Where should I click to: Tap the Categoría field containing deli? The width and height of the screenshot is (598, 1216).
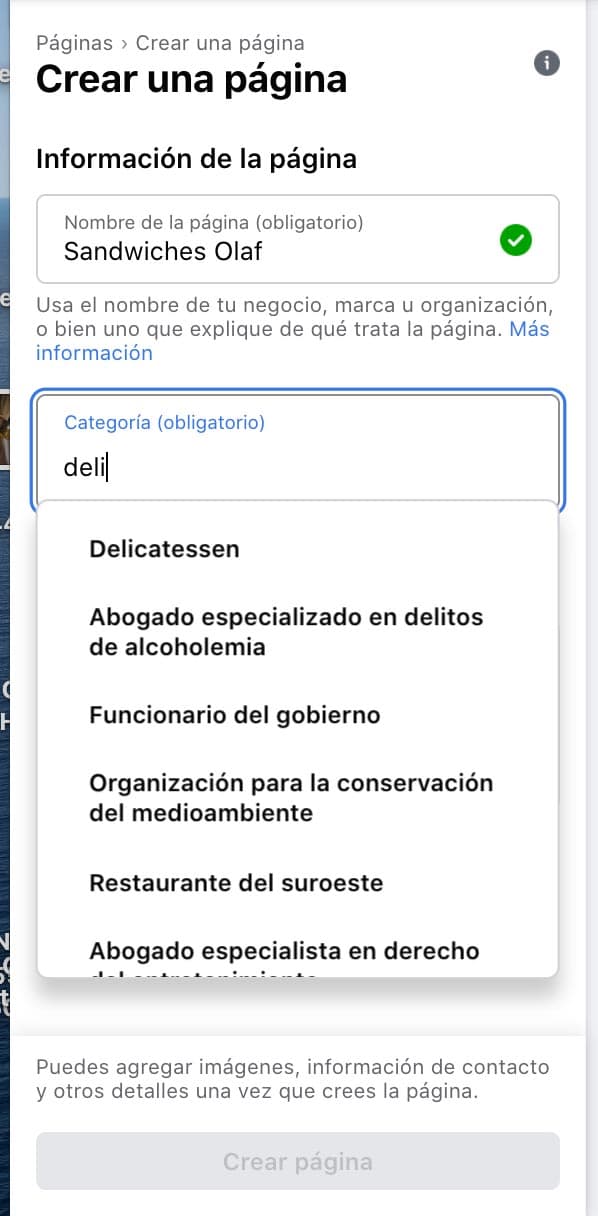[x=299, y=451]
